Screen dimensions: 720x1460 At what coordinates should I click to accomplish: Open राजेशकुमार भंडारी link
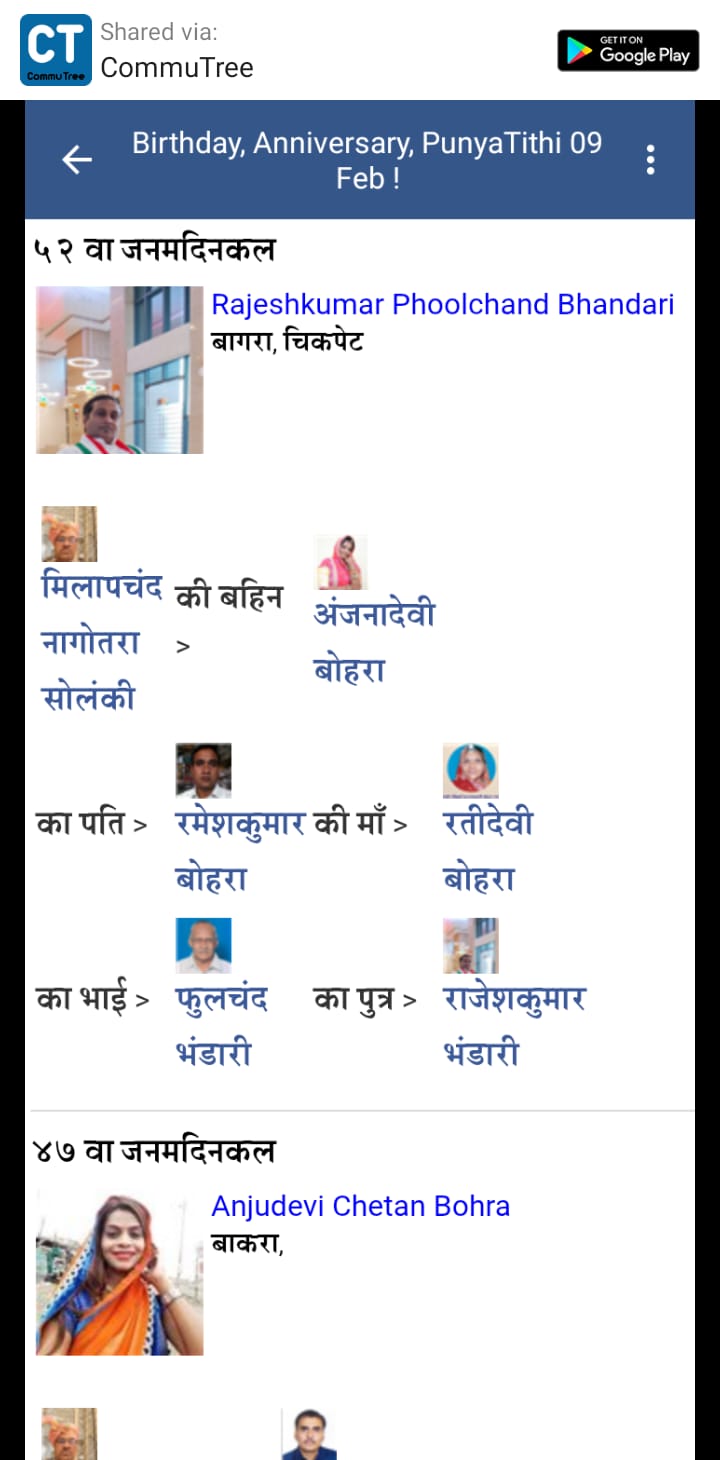513,1025
